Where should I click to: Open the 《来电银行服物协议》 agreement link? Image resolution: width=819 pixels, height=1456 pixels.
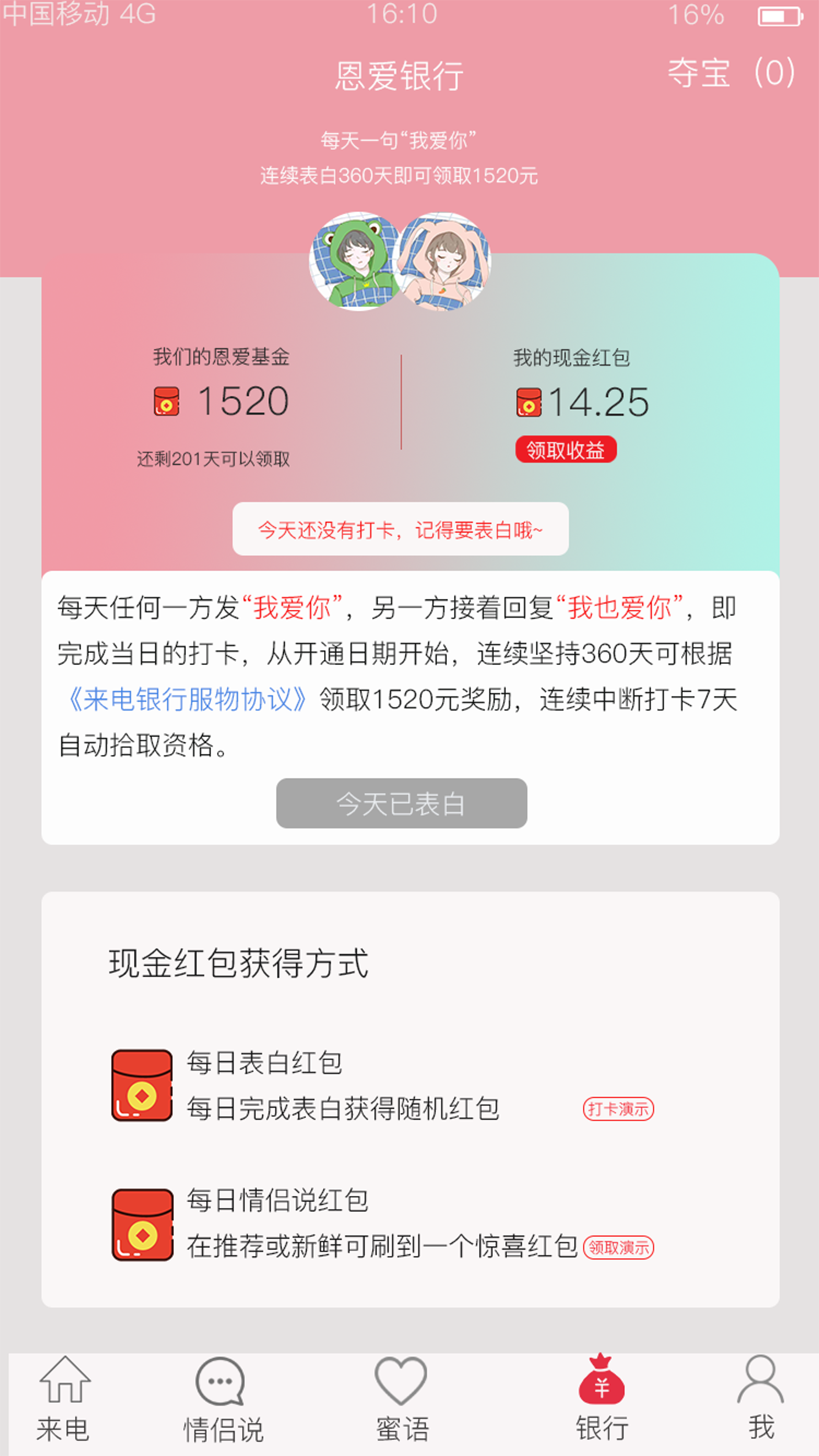click(187, 700)
